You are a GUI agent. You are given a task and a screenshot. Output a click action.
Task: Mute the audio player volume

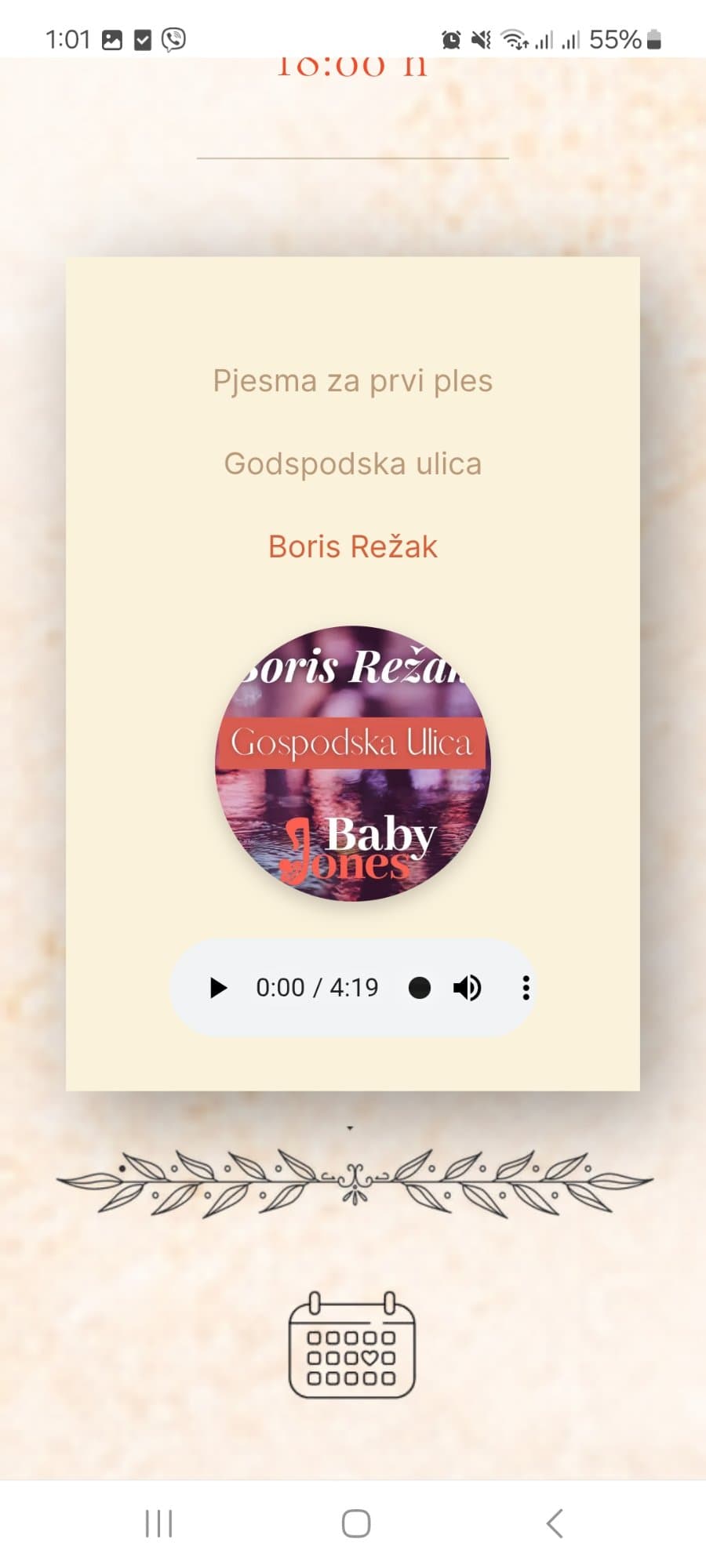click(x=468, y=988)
